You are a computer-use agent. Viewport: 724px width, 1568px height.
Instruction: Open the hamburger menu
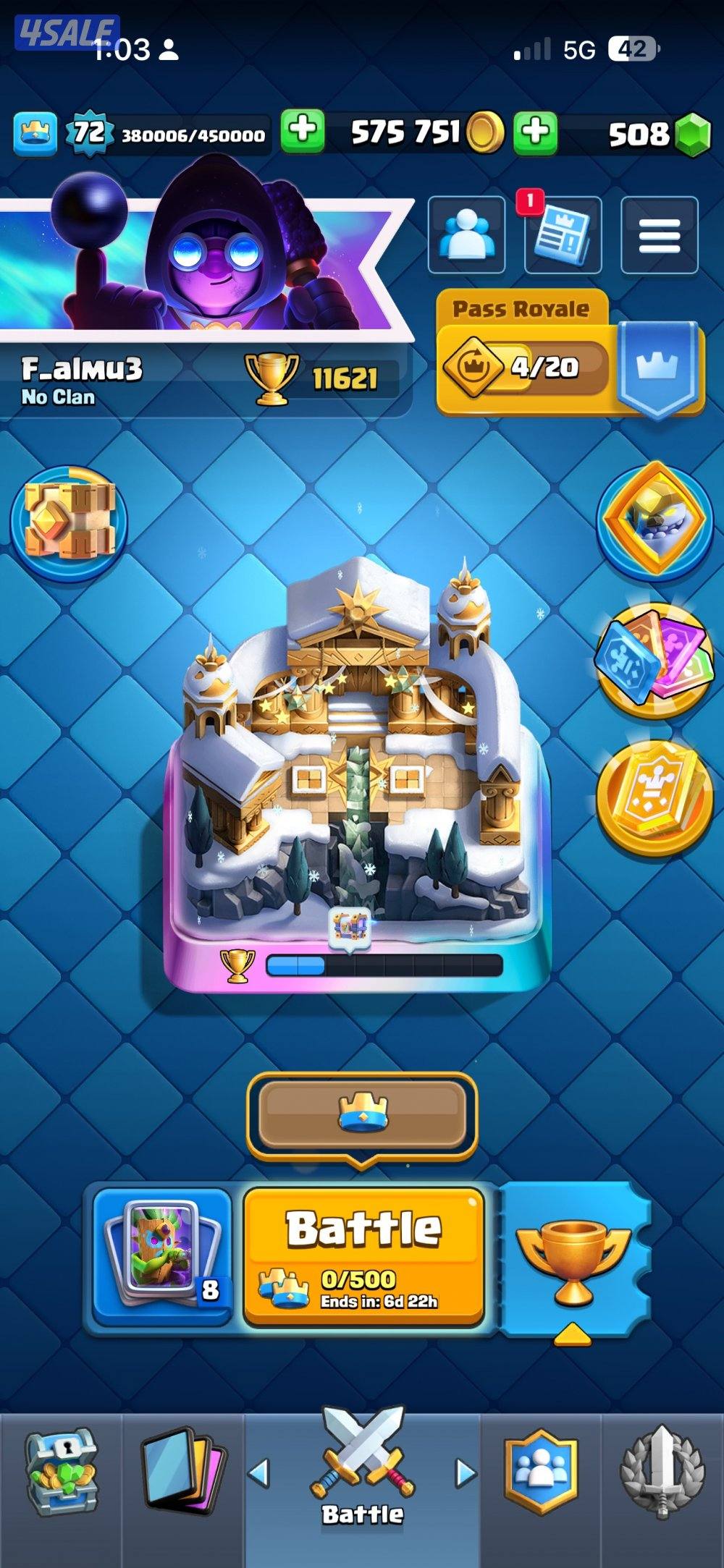pyautogui.click(x=659, y=235)
